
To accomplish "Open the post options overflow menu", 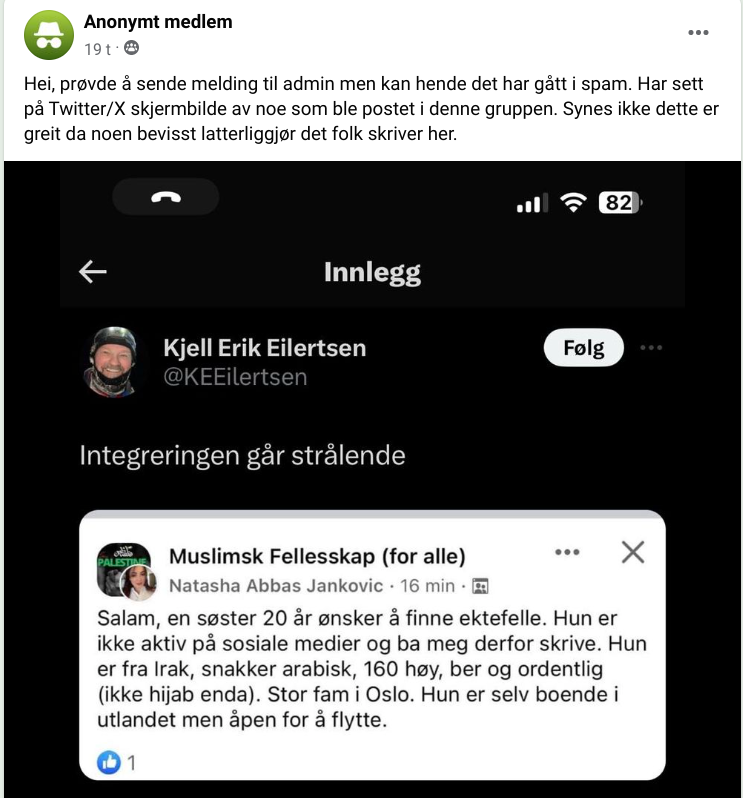I will [x=698, y=33].
